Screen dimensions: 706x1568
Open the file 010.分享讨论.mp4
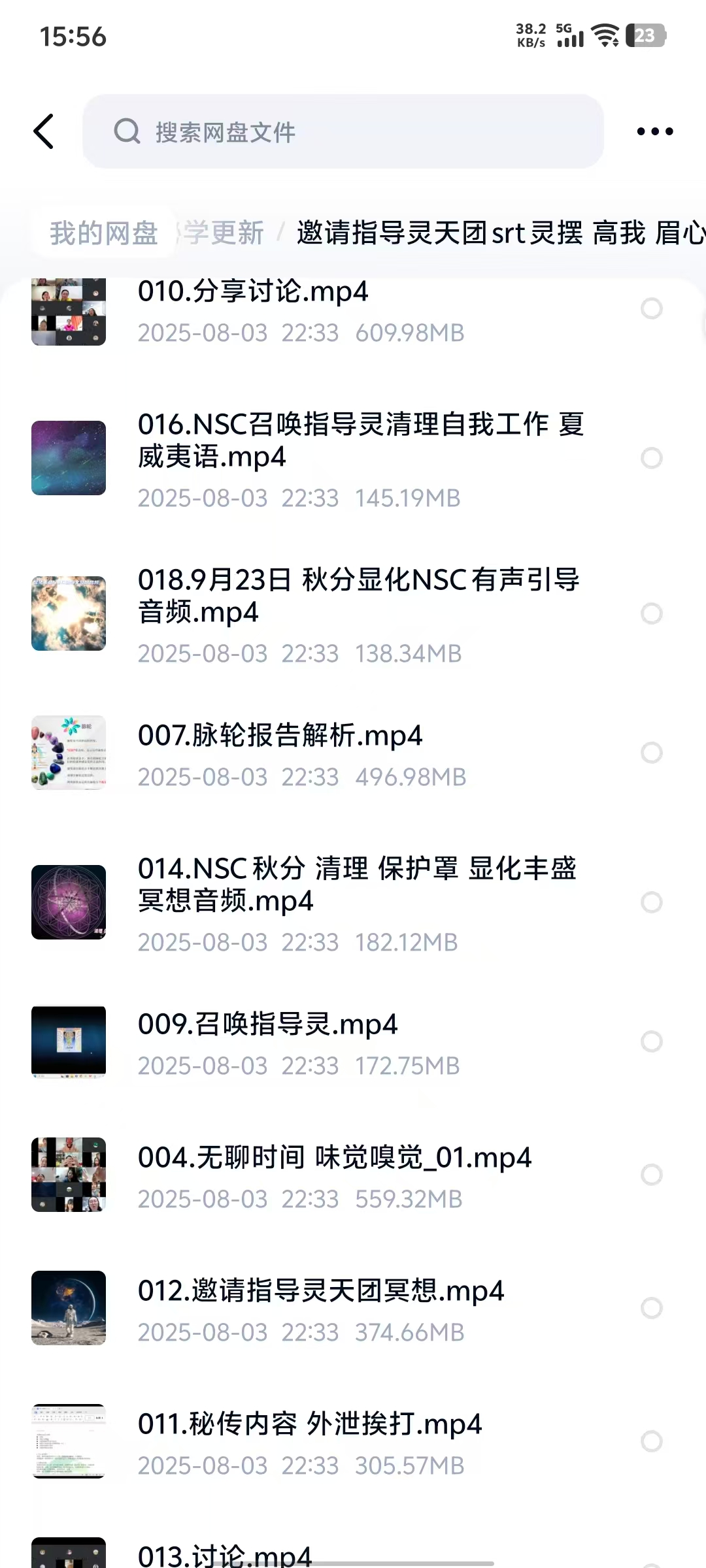coord(253,292)
